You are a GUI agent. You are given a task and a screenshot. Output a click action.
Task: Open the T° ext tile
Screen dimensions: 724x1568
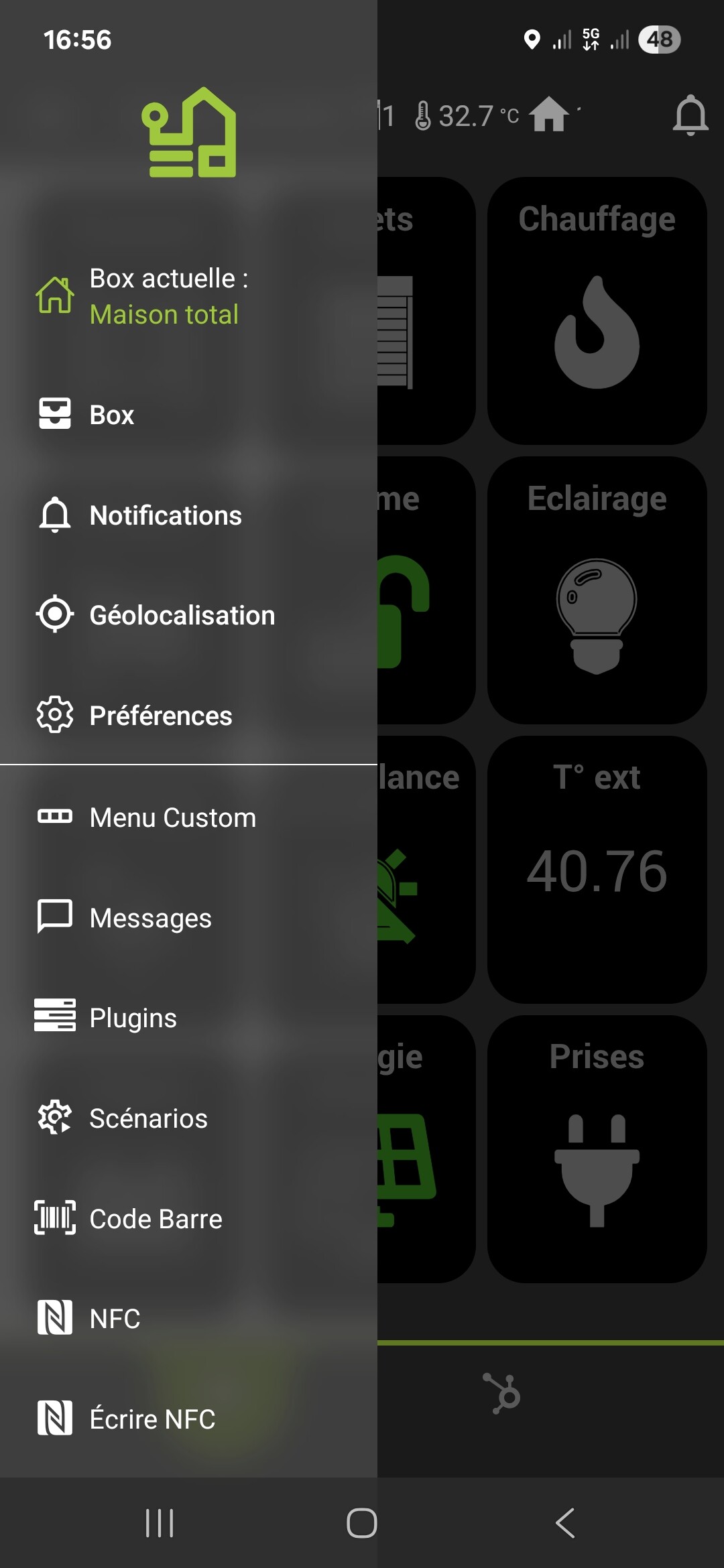point(597,870)
